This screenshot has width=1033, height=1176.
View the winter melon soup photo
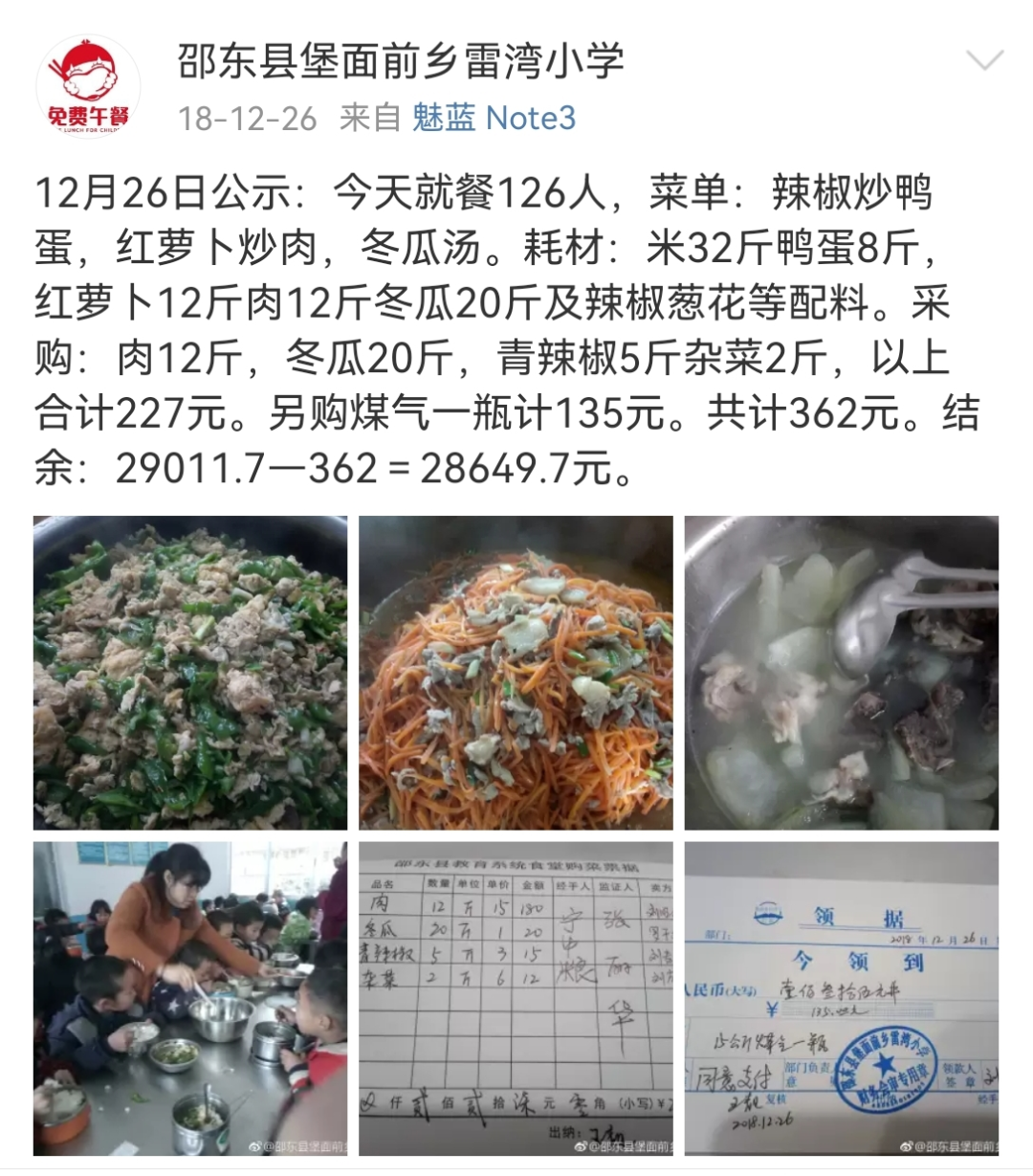coord(841,673)
